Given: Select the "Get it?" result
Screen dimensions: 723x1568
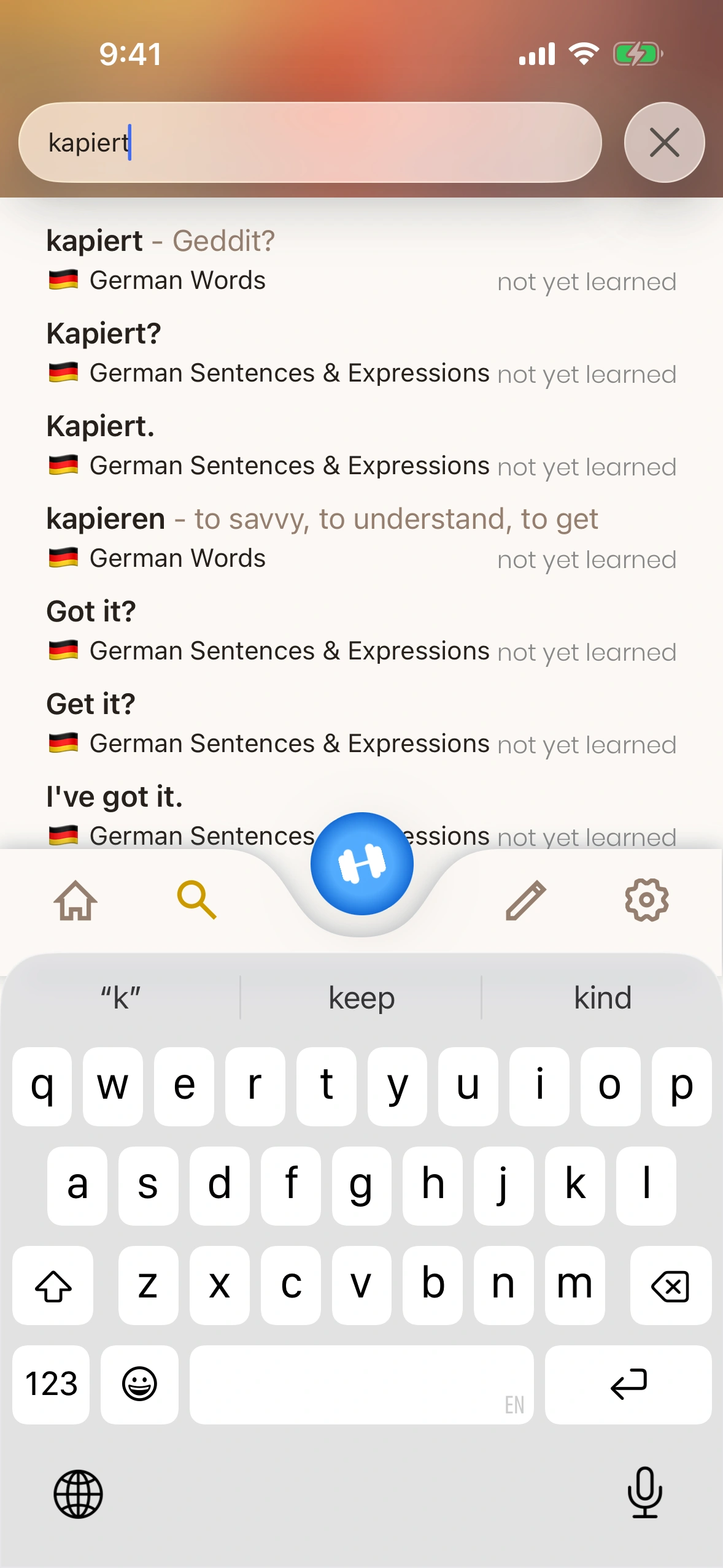Looking at the screenshot, I should click(x=361, y=723).
